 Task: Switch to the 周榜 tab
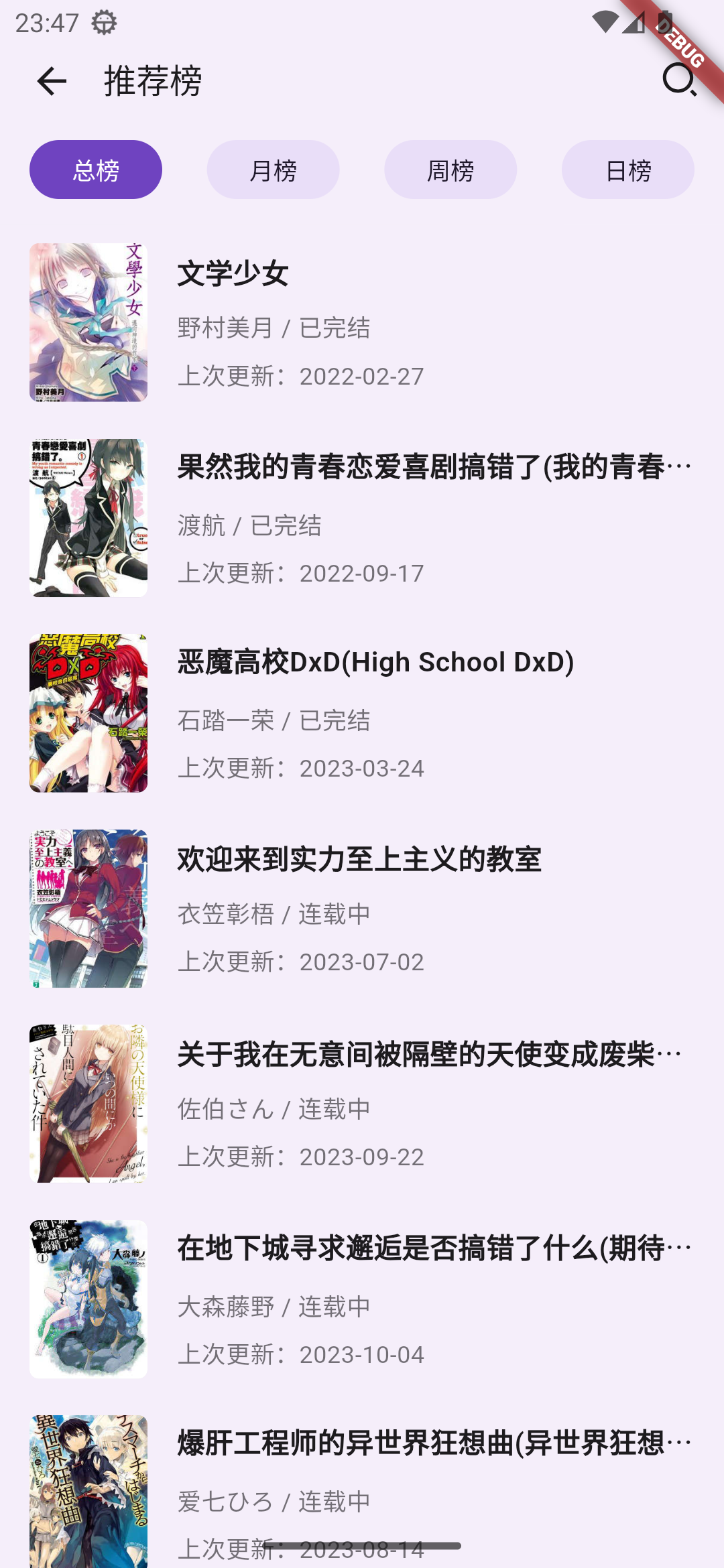450,170
